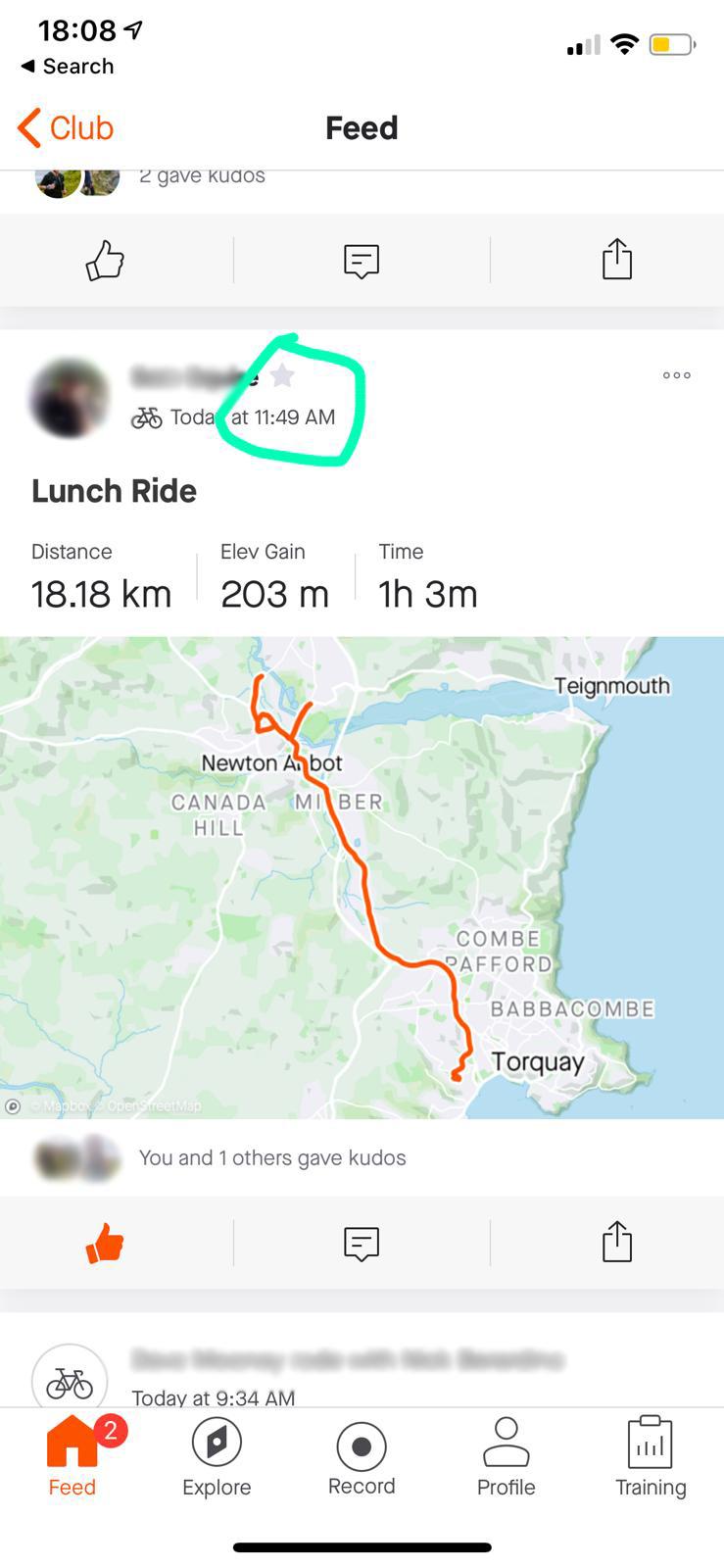View who gave kudos on Lunch Ride
Viewport: 724px width, 1568px height.
click(x=271, y=1158)
